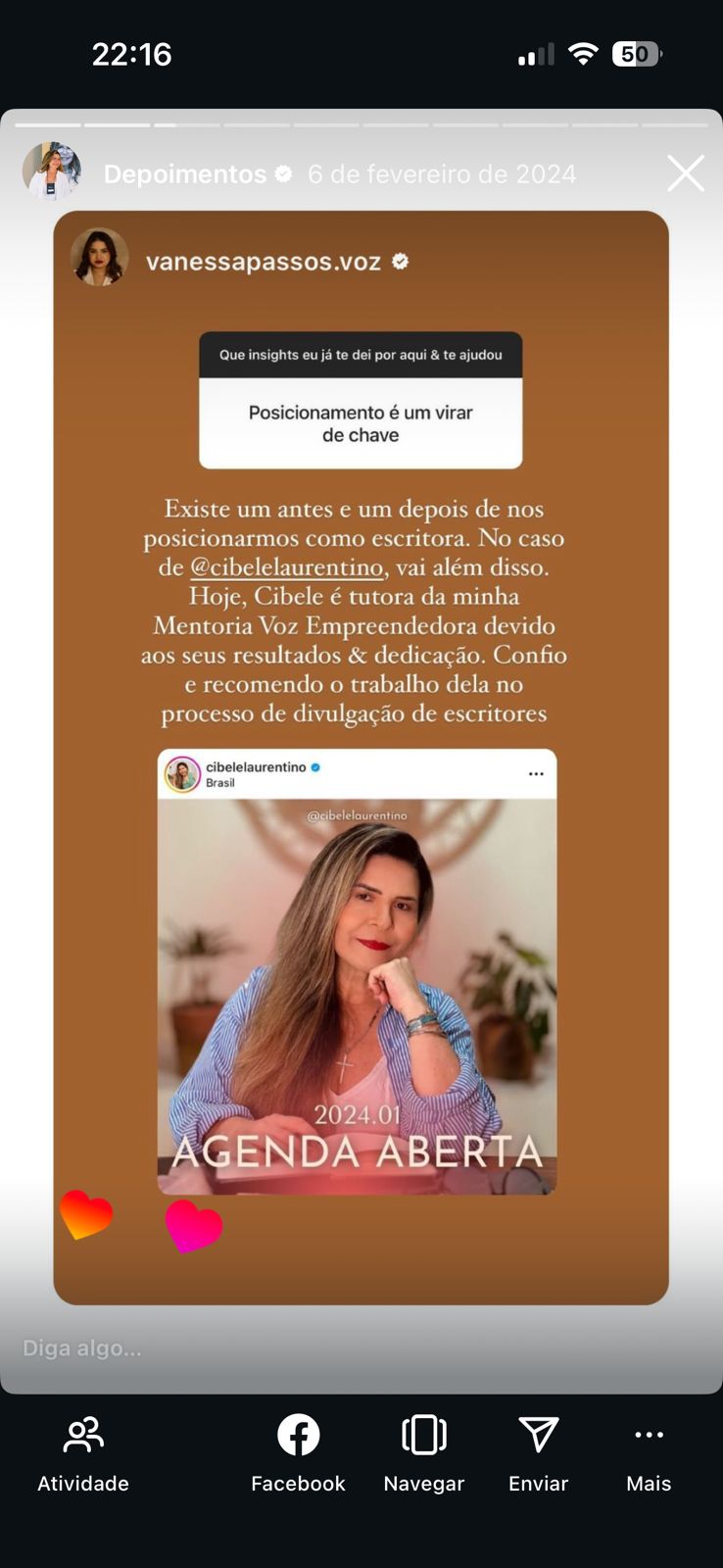This screenshot has height=1568, width=723.
Task: Tap the Depoimentos highlight name
Action: tap(185, 174)
